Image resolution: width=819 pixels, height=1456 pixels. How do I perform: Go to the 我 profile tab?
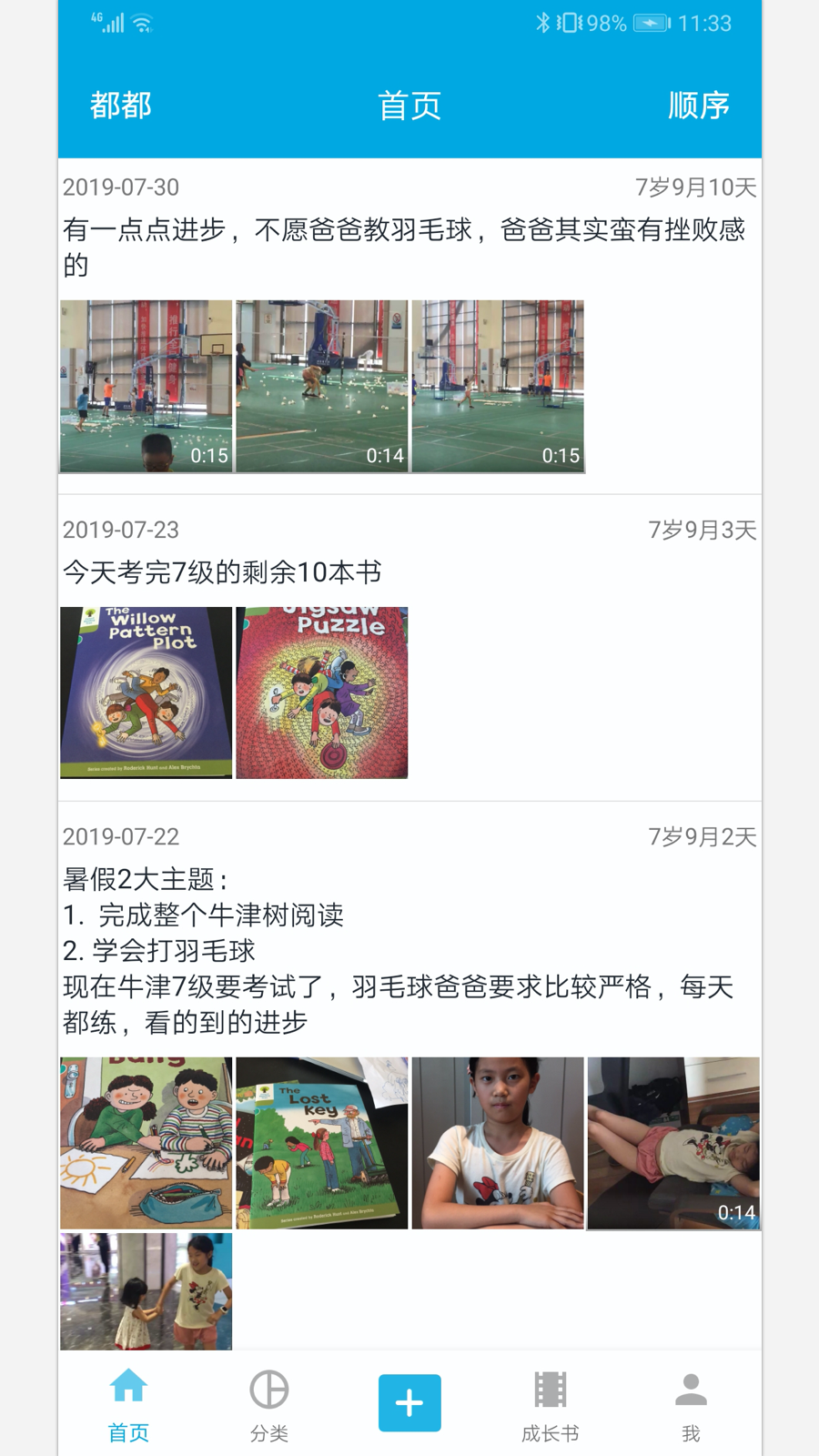pos(691,1406)
